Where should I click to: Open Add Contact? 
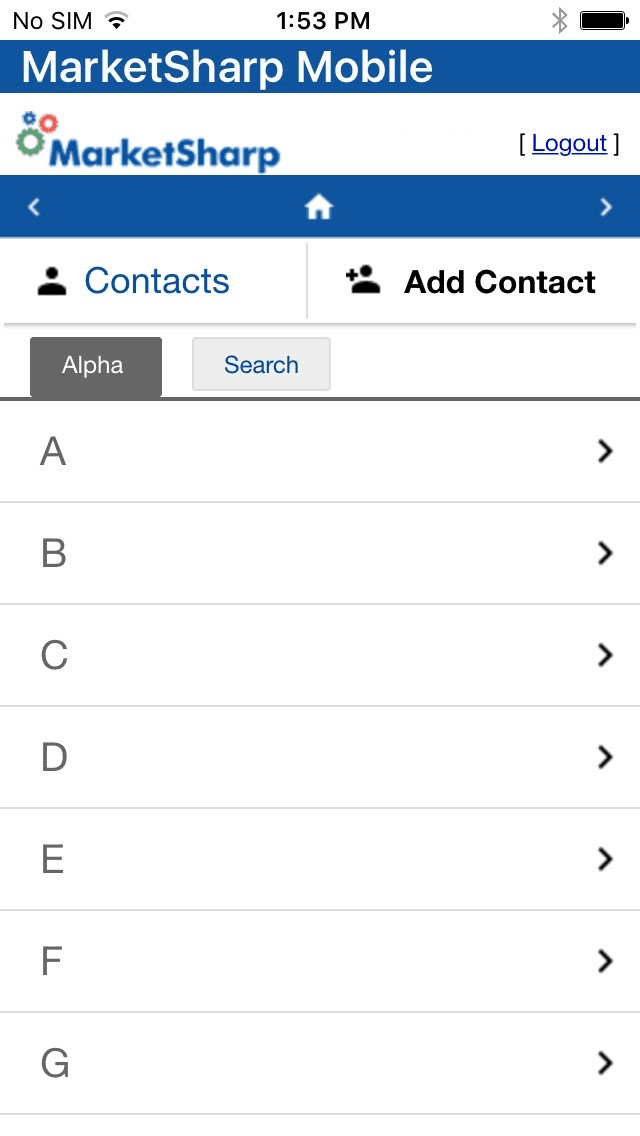[x=472, y=281]
